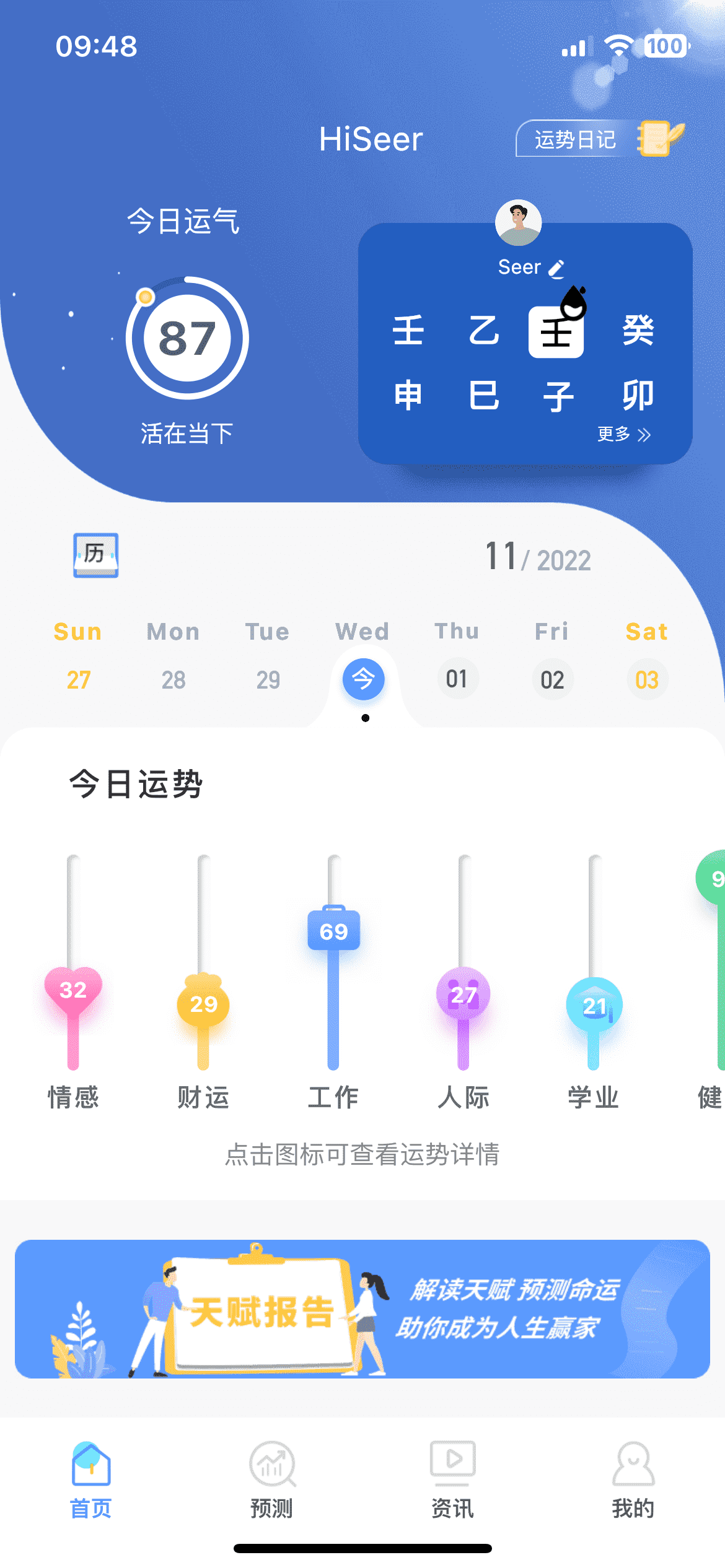Open the calendar 历 icon
Viewport: 725px width, 1568px height.
[x=95, y=555]
